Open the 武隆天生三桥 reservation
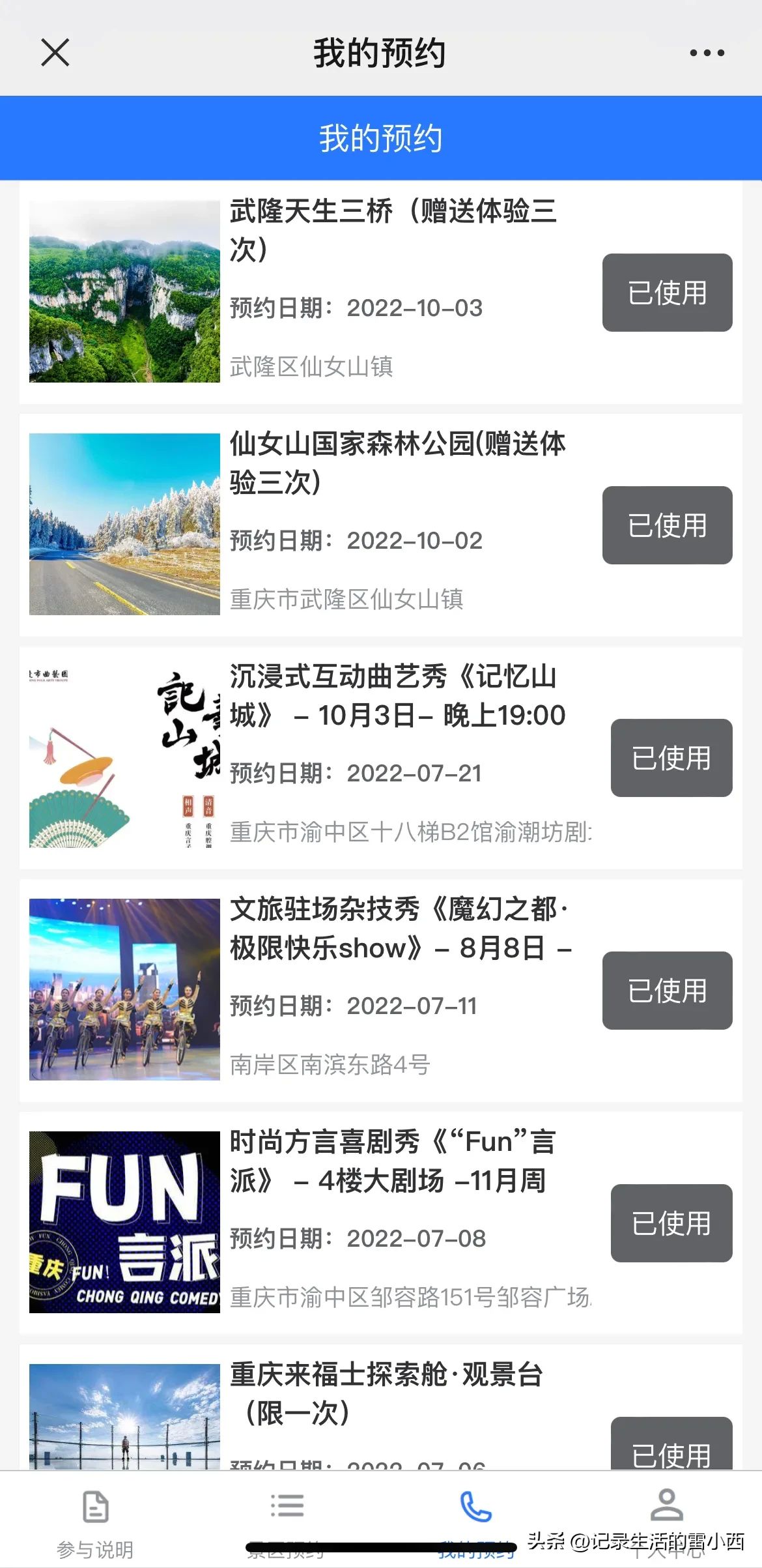762x1568 pixels. click(393, 229)
